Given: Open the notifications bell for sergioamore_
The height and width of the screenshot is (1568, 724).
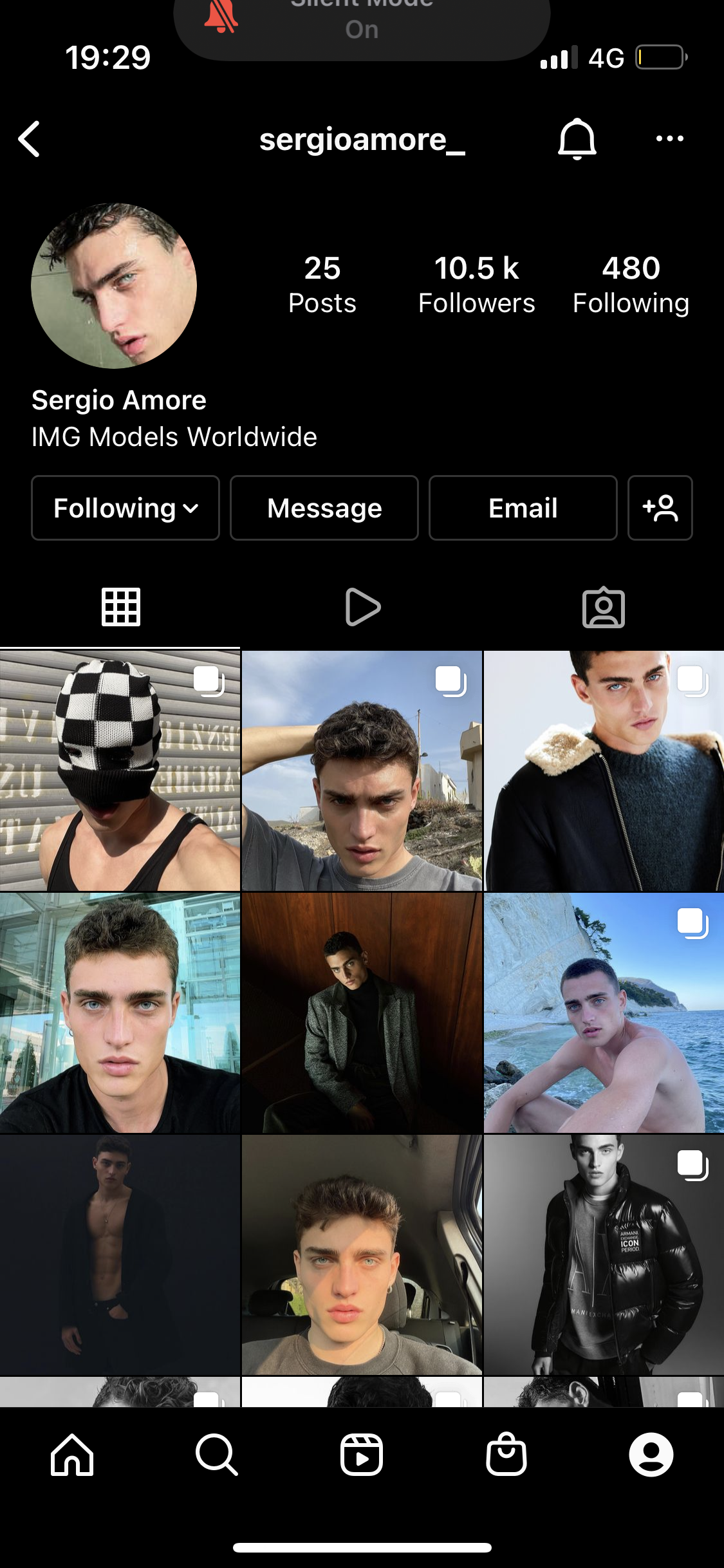Looking at the screenshot, I should click(577, 139).
